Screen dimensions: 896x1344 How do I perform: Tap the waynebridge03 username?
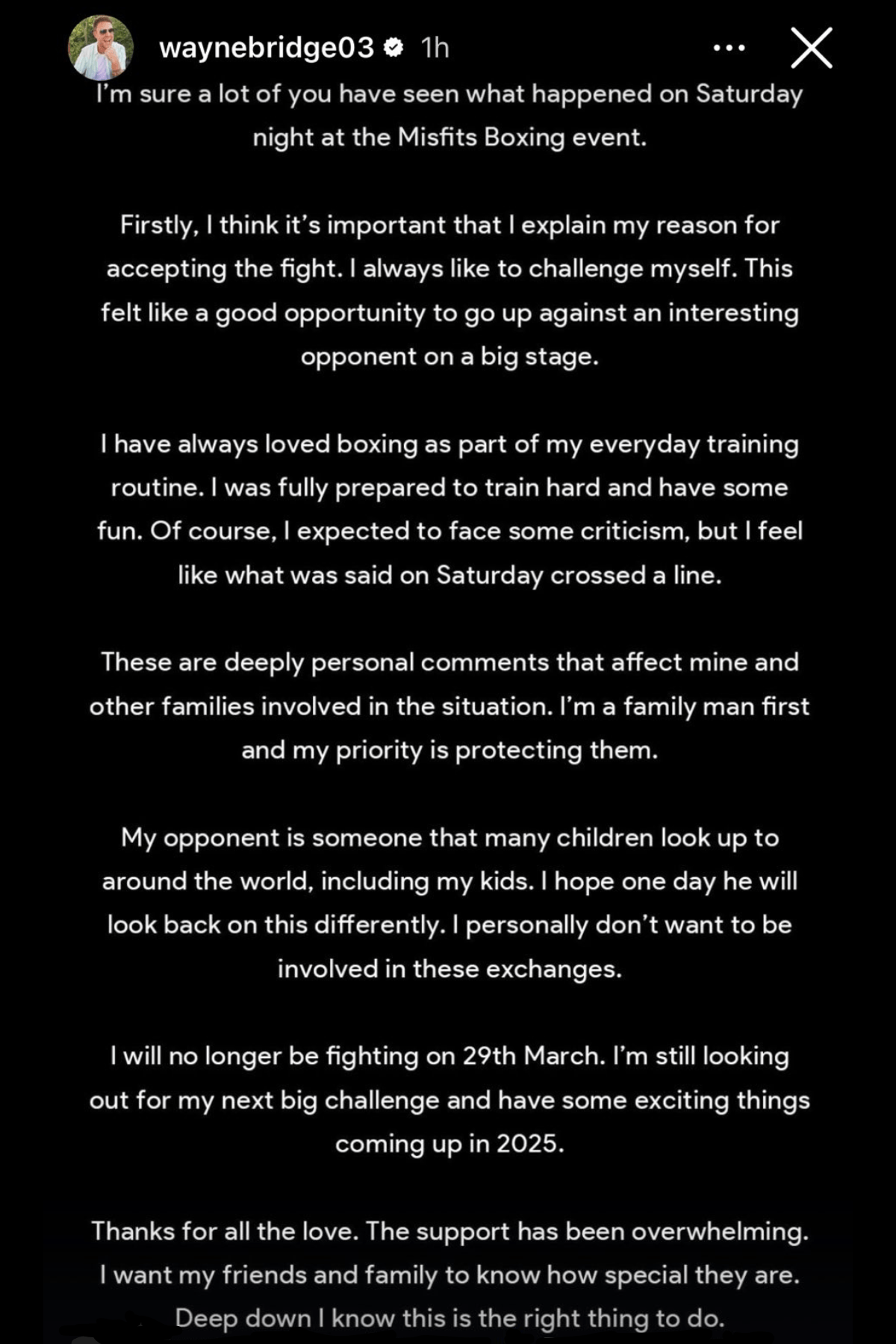pos(267,49)
